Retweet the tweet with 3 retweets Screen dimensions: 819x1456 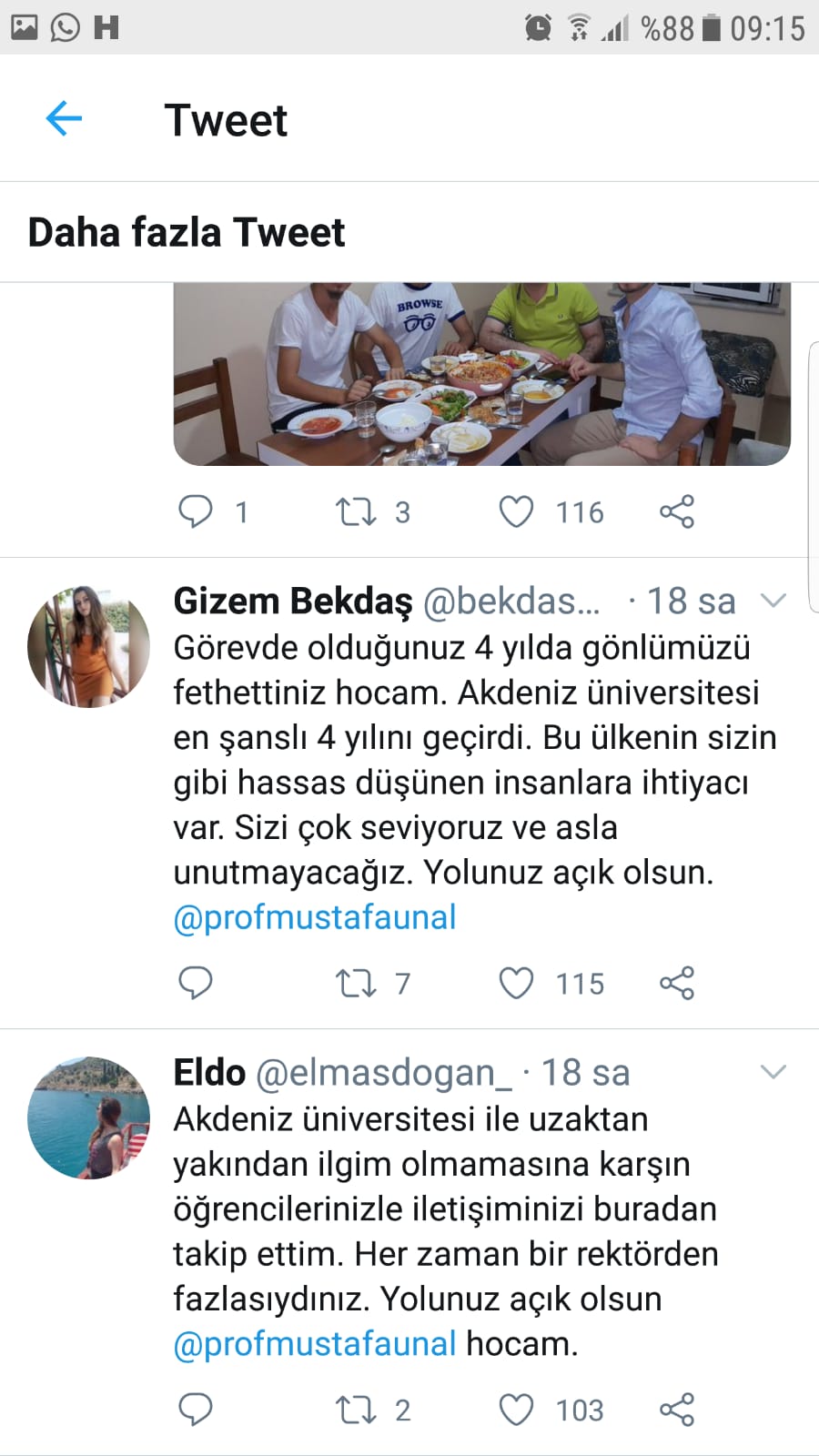coord(355,511)
